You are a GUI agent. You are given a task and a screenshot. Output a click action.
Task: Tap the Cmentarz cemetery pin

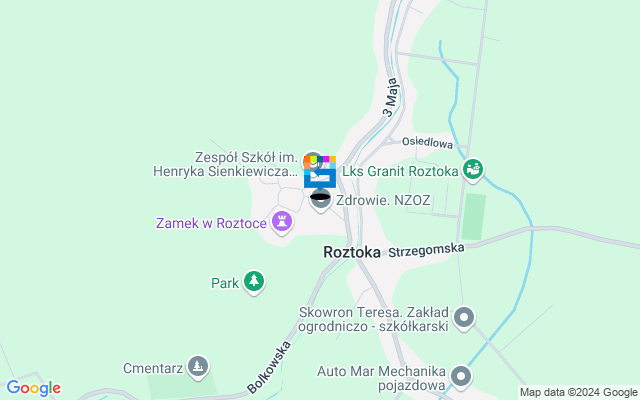199,367
